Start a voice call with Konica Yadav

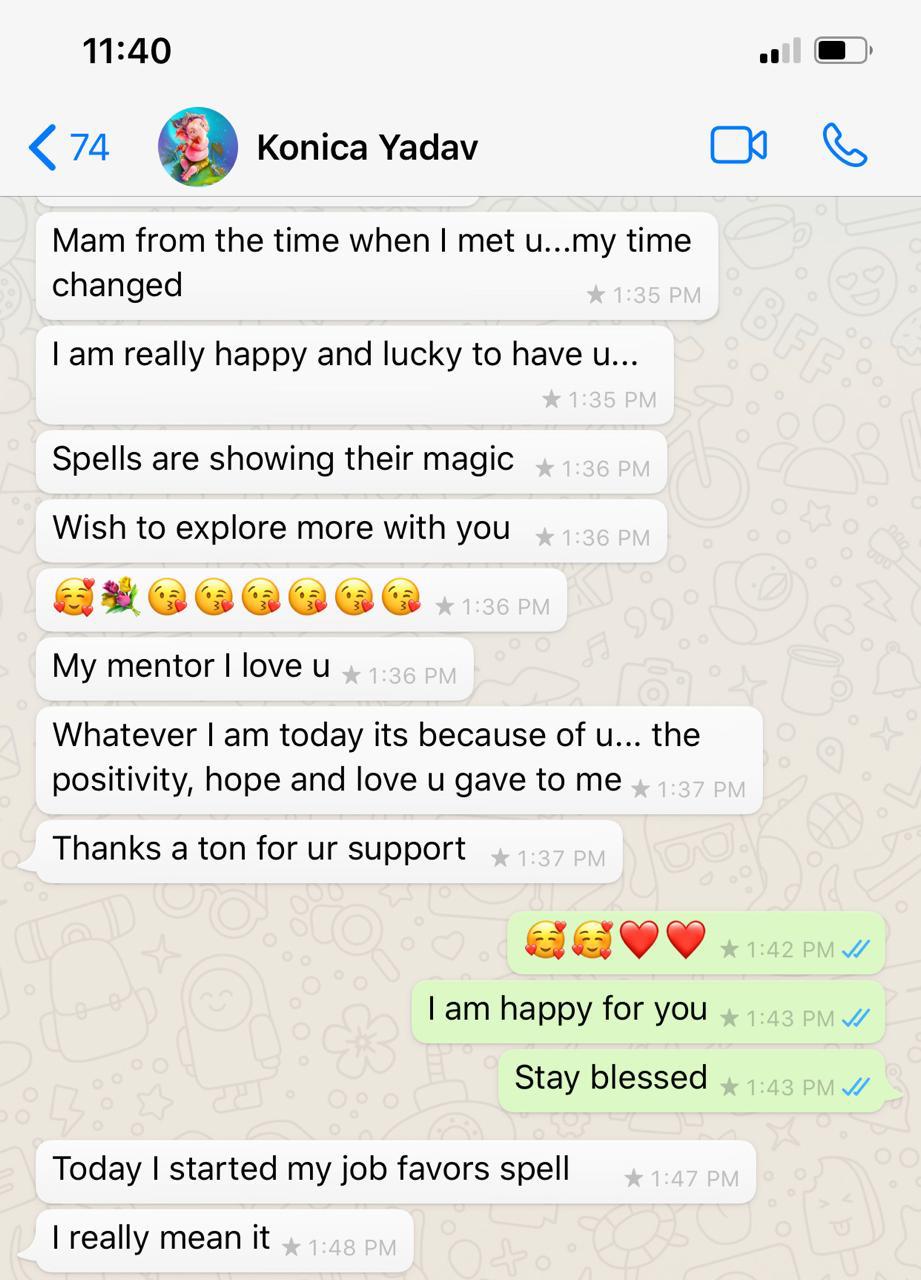coord(845,146)
